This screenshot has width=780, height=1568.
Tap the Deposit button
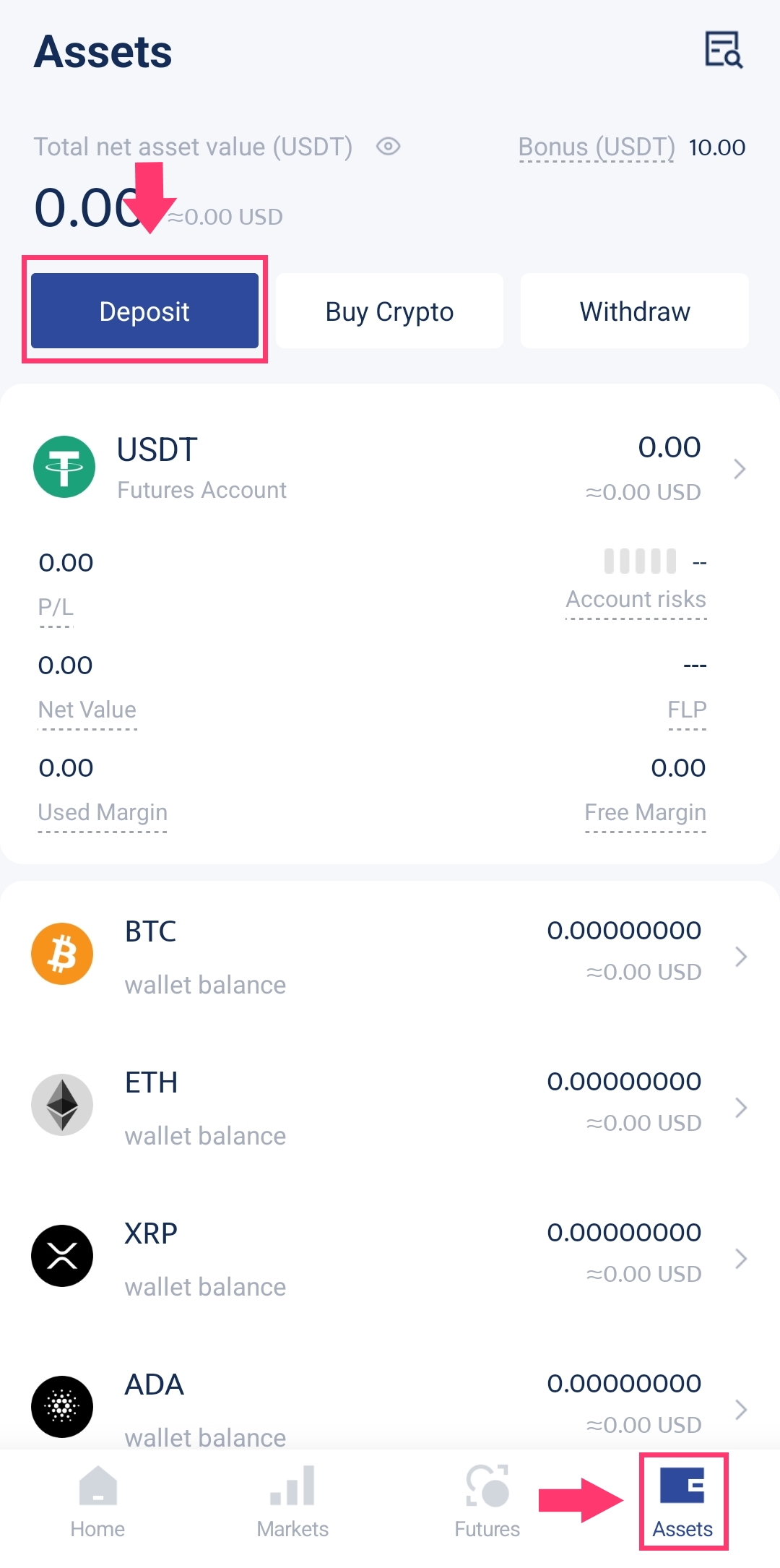point(144,311)
